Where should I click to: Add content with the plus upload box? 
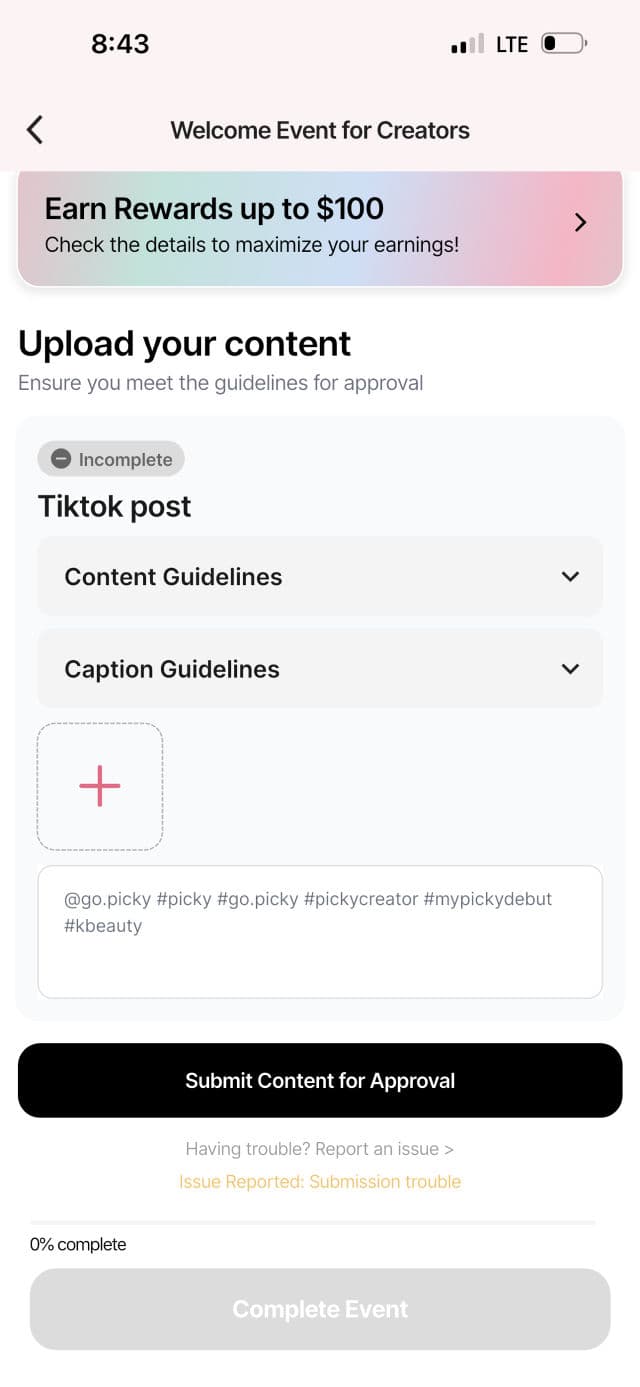(100, 787)
